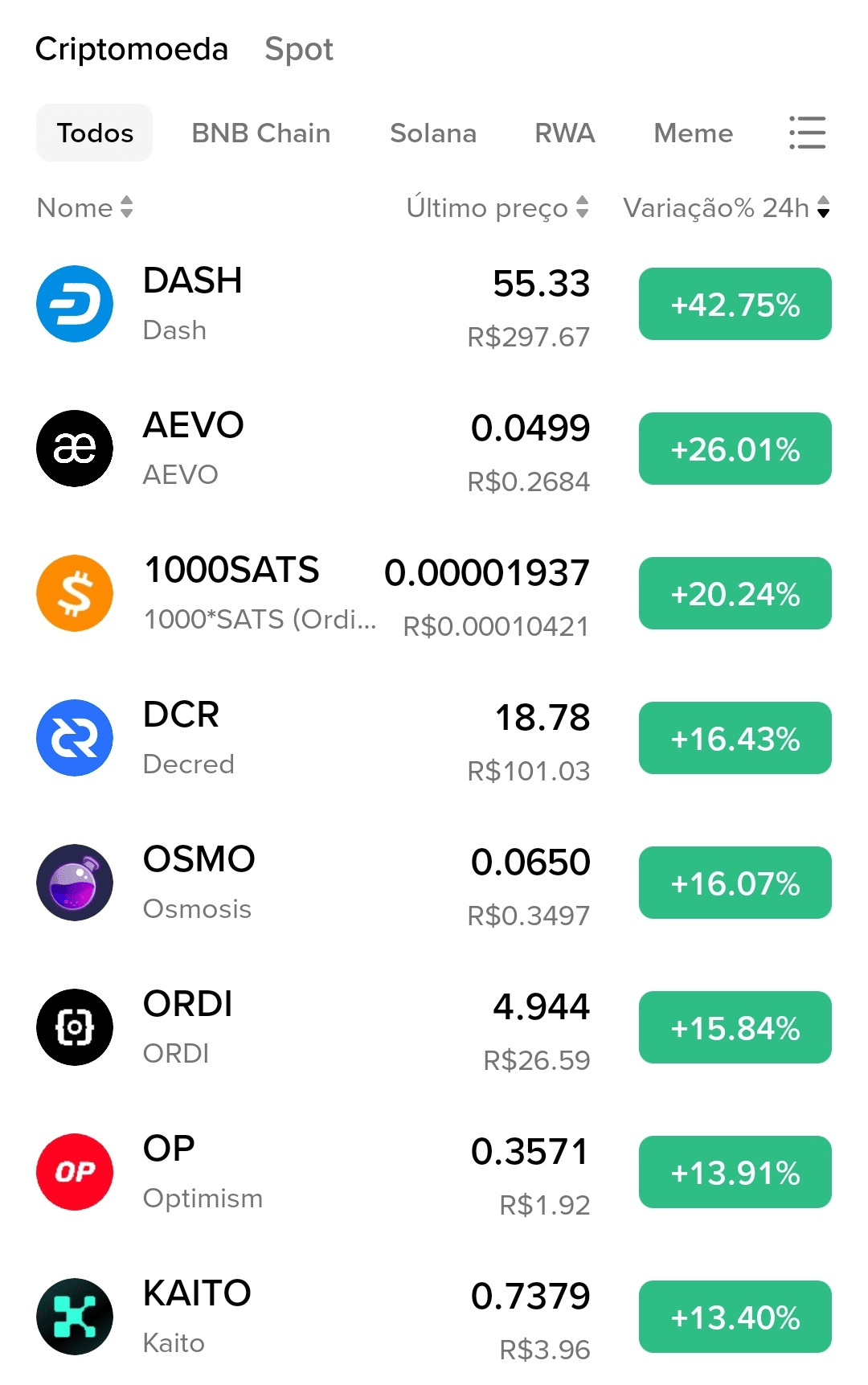Filter by BNB Chain
Image resolution: width=868 pixels, height=1385 pixels.
[260, 133]
